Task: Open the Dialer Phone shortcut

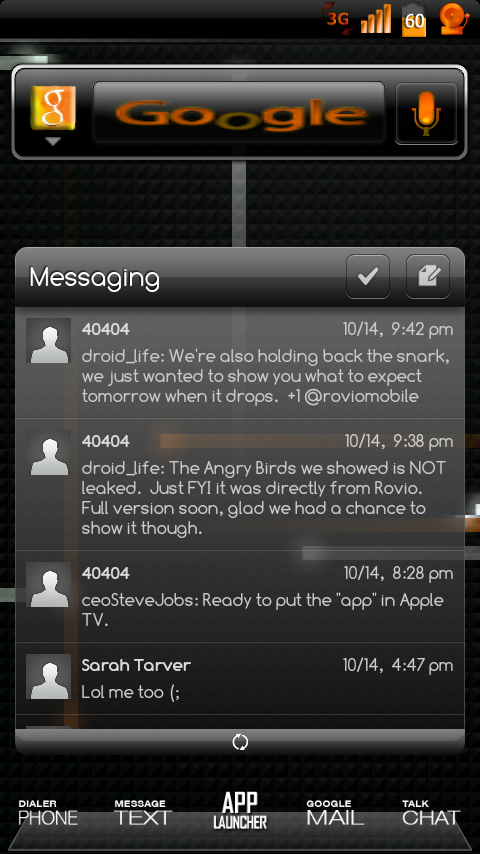Action: coord(48,813)
